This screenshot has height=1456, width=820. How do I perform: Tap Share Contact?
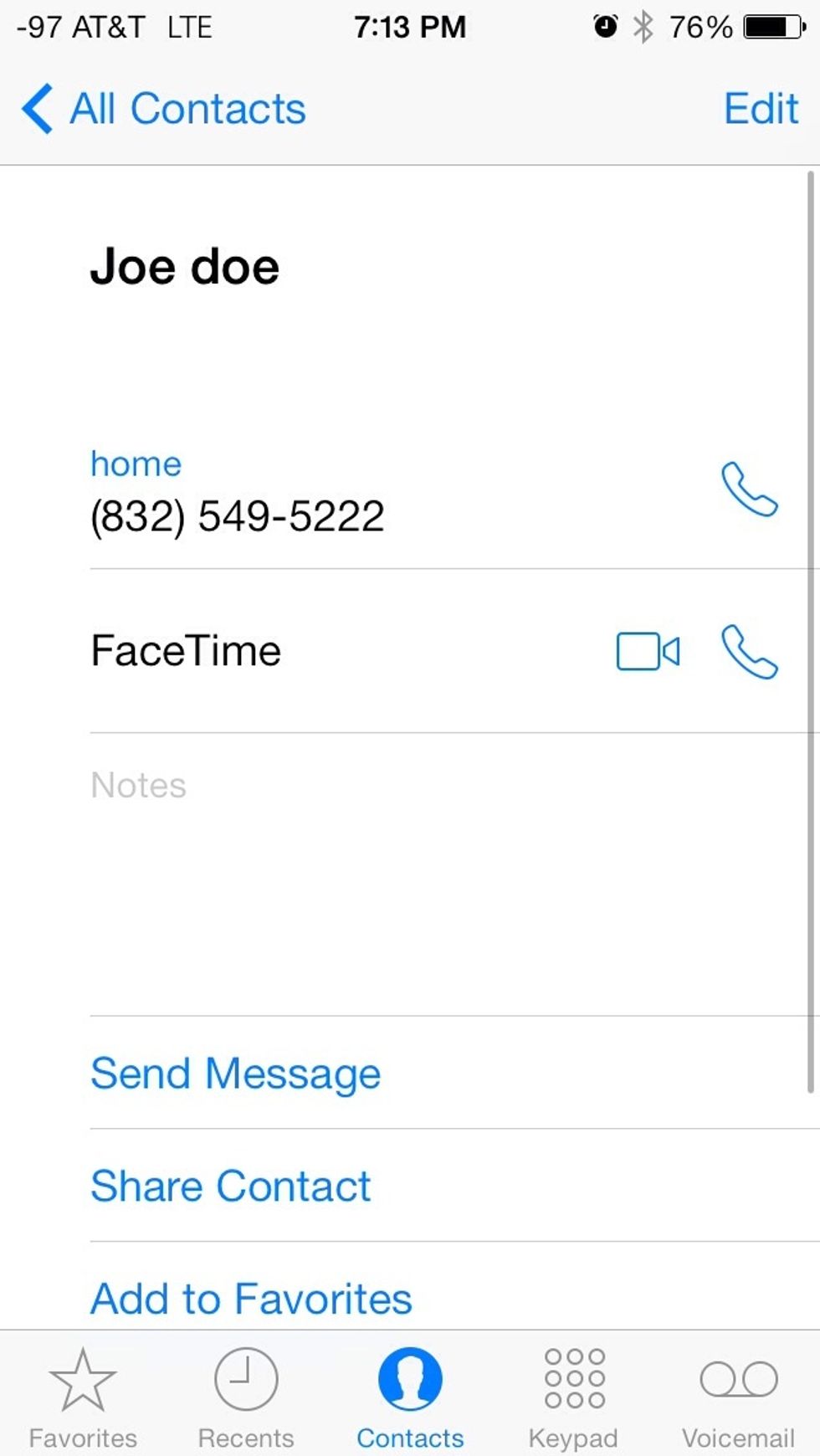229,1186
